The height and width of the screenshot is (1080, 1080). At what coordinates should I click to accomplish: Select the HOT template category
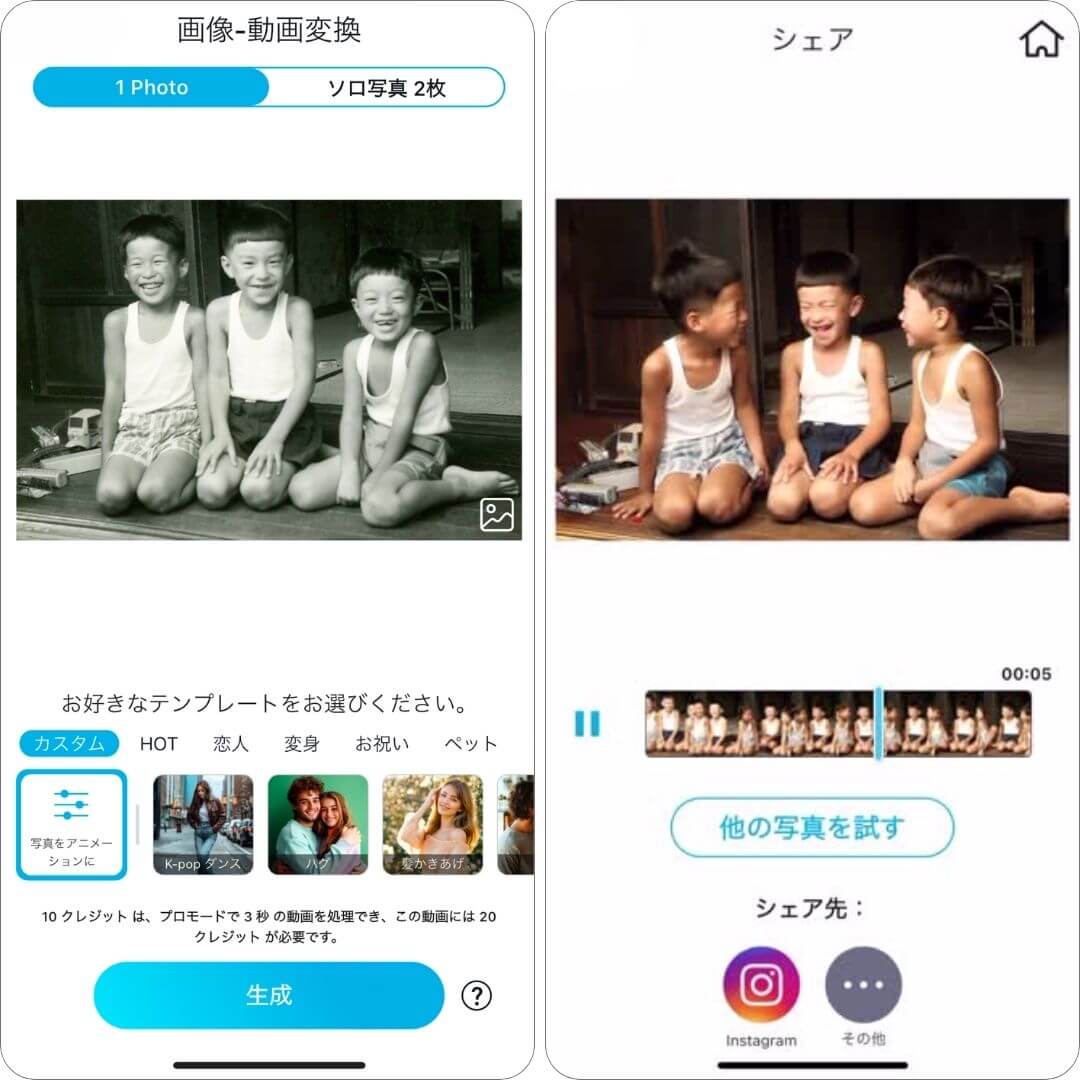[x=158, y=744]
